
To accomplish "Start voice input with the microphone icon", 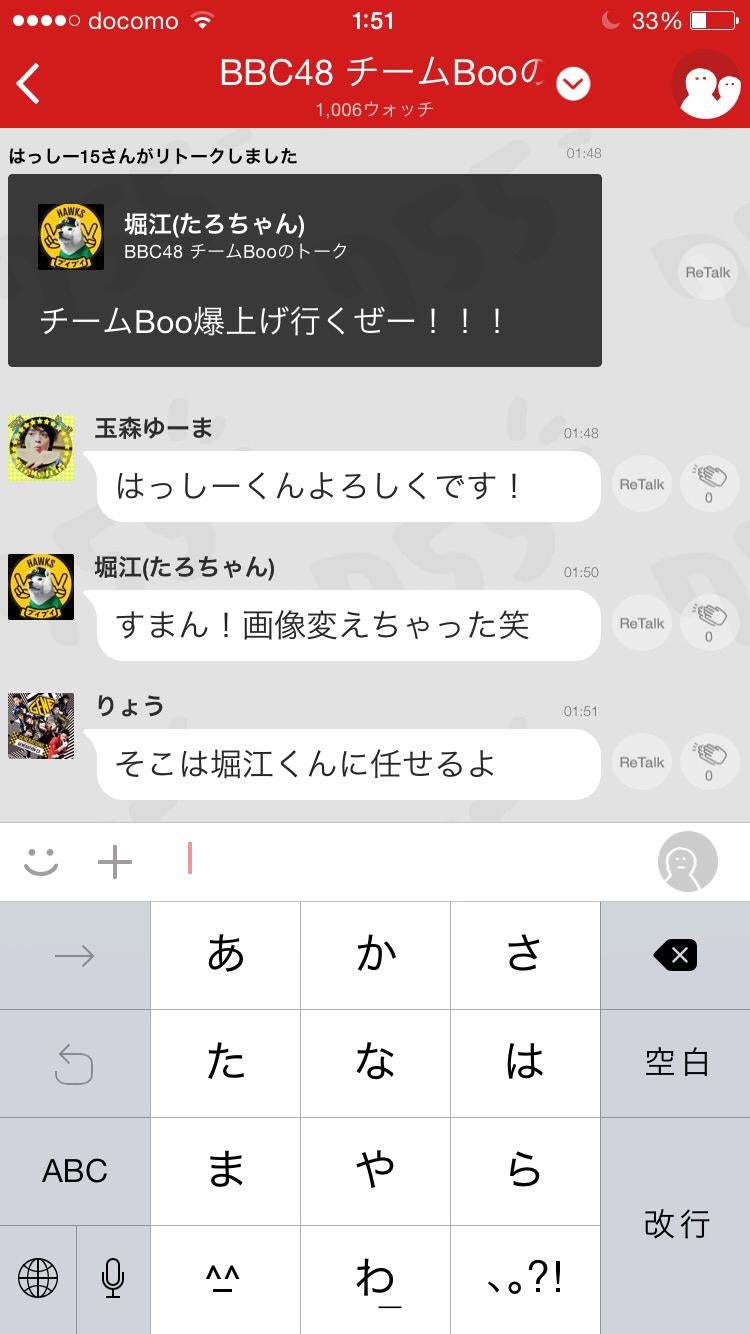I will tap(112, 1279).
